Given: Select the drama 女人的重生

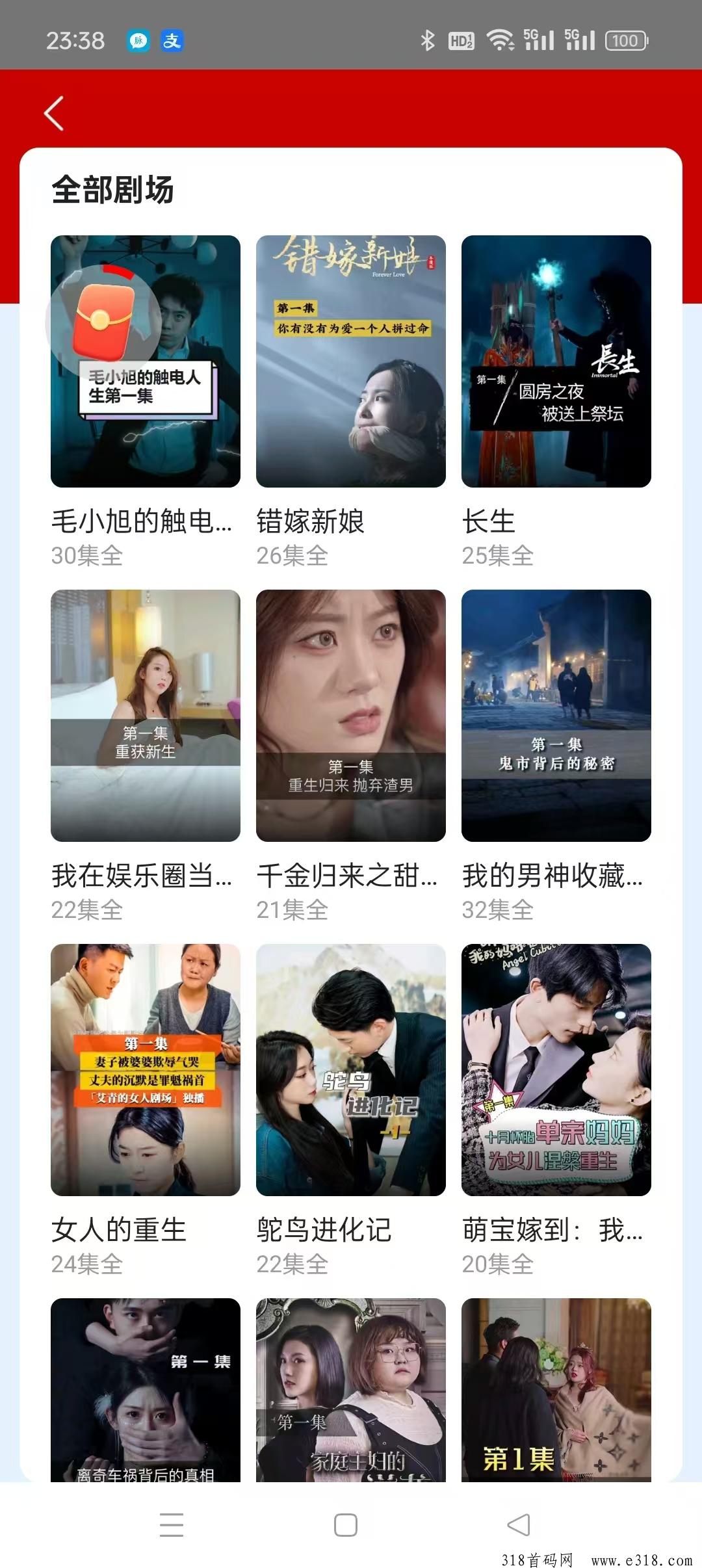Looking at the screenshot, I should [x=146, y=1069].
